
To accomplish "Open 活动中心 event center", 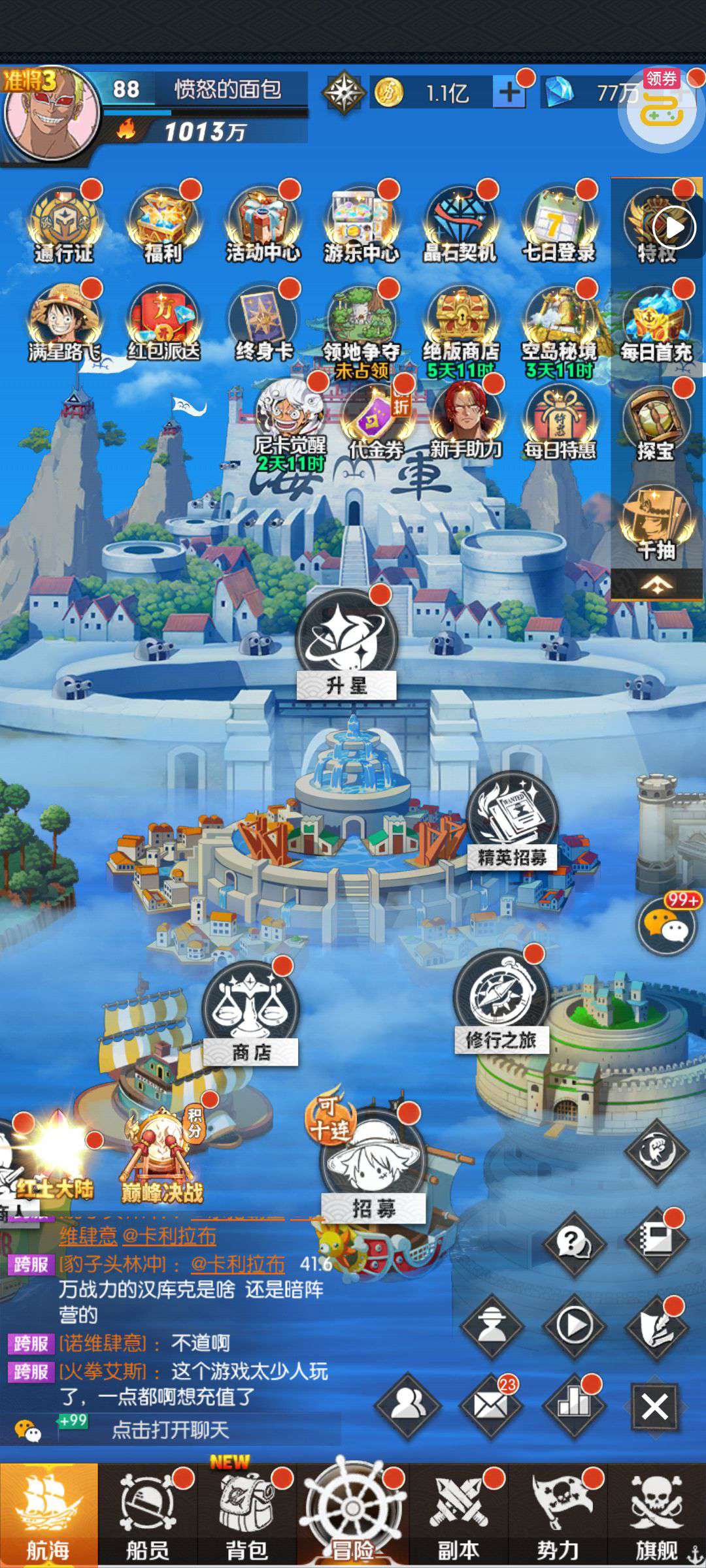I will (263, 225).
